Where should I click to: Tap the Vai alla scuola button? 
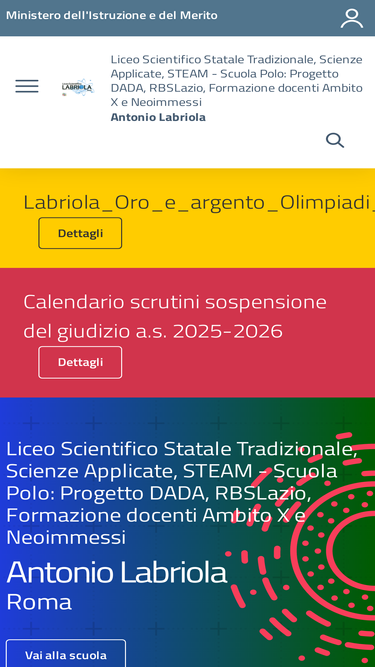point(66,655)
